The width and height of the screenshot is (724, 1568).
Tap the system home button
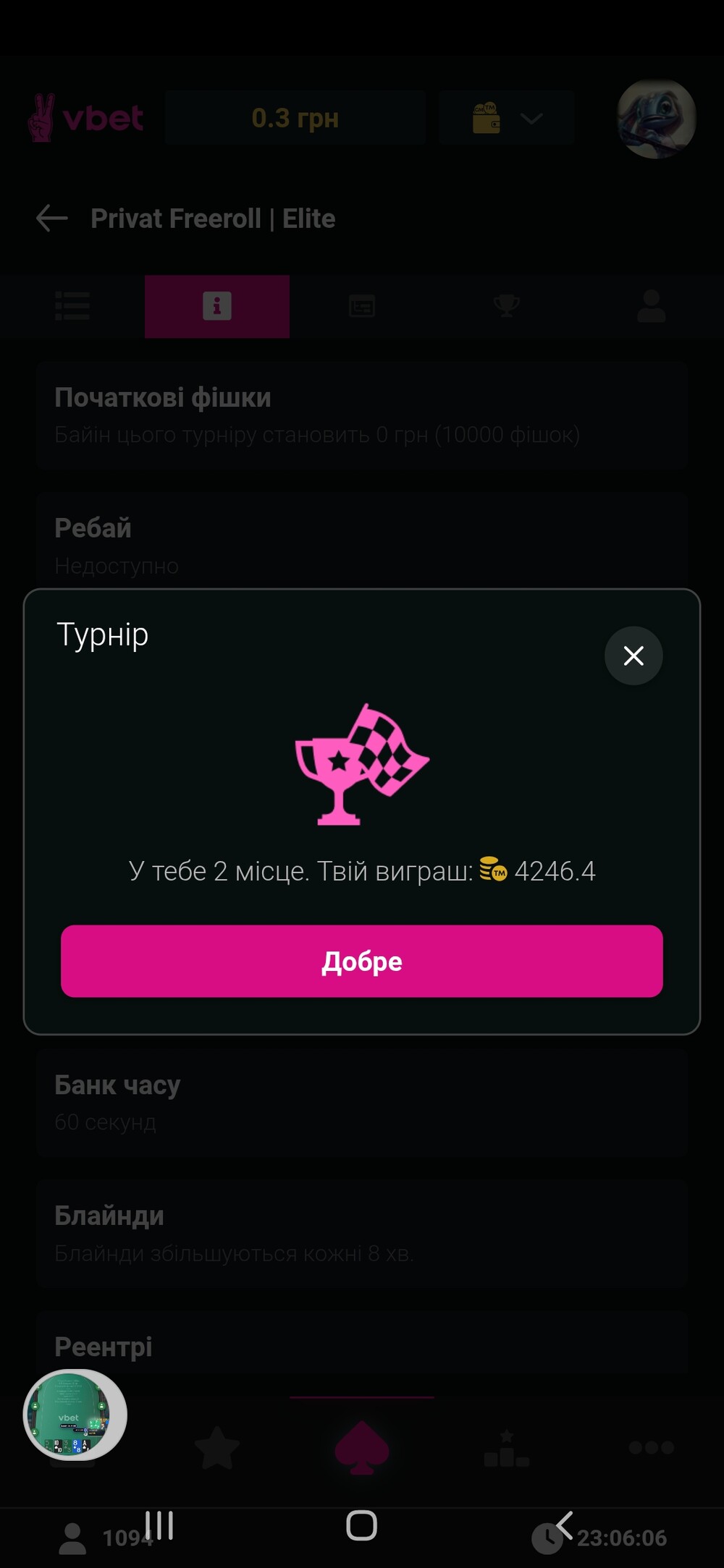point(362,1525)
